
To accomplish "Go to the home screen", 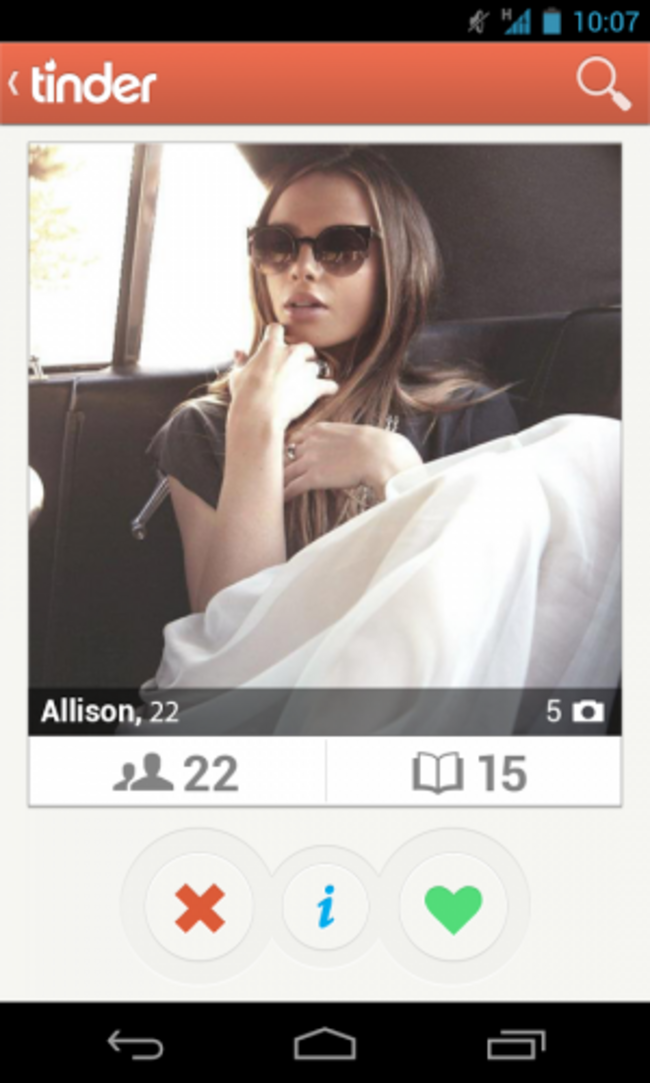I will 325,1045.
